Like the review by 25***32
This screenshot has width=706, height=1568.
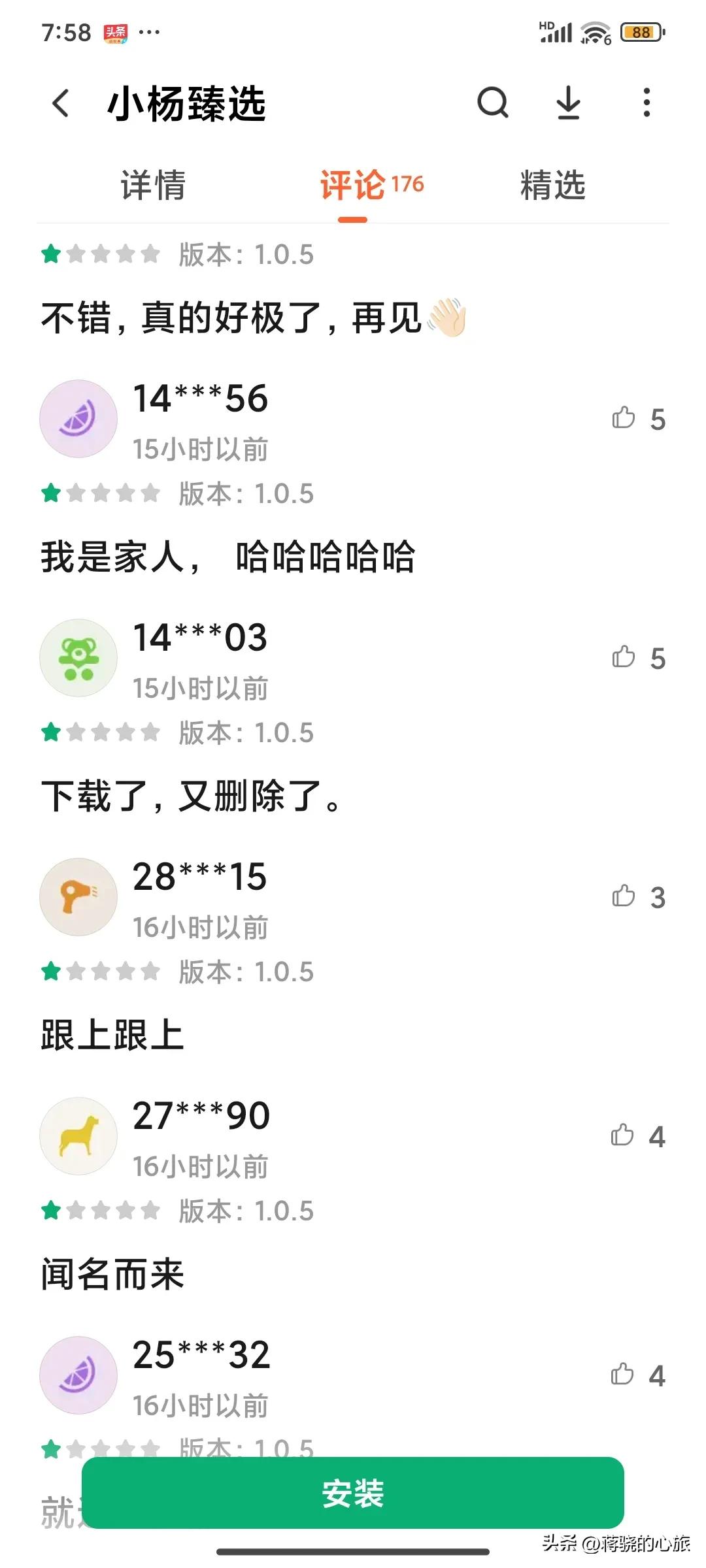pyautogui.click(x=638, y=1375)
